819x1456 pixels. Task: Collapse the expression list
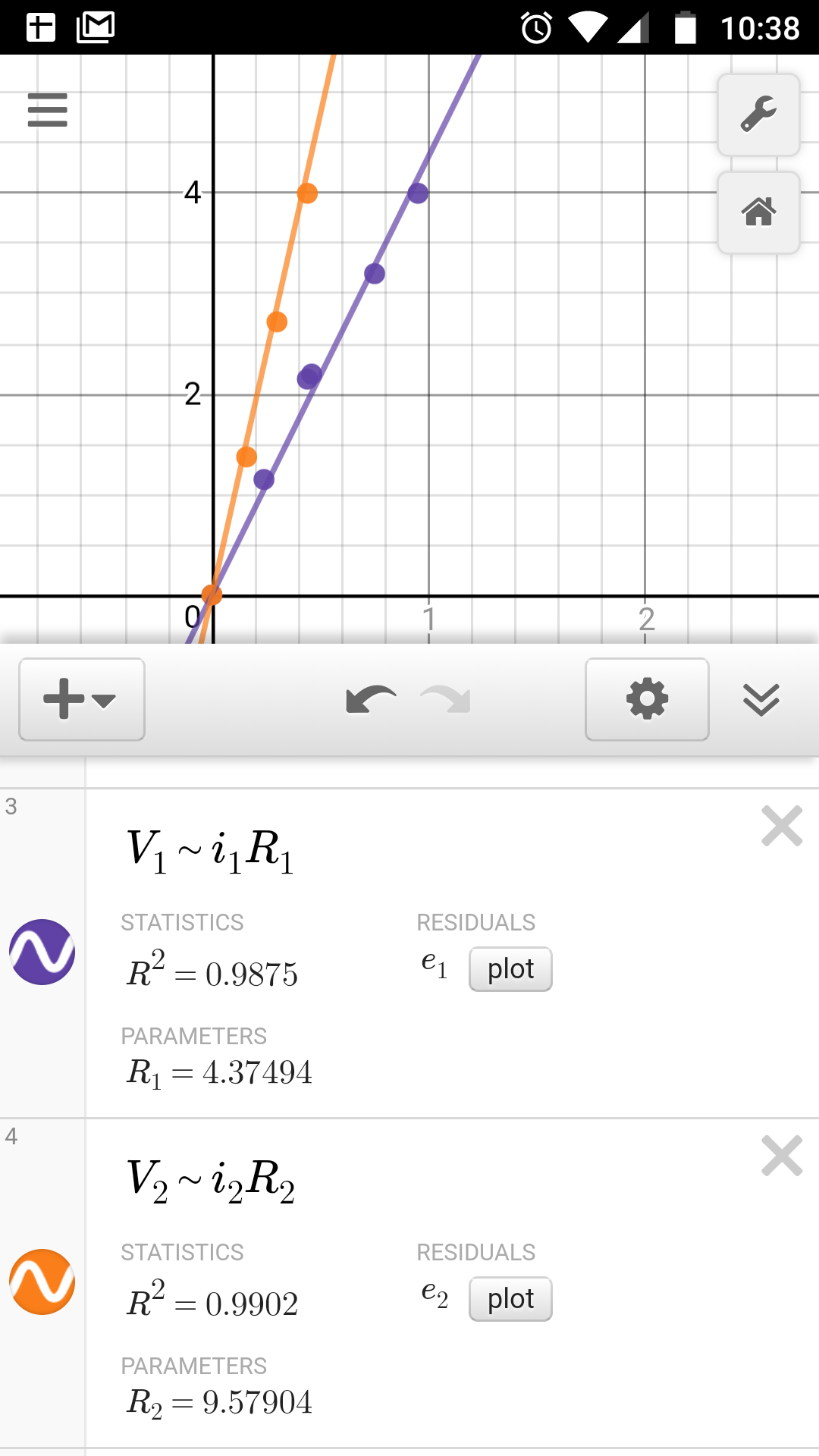[x=761, y=699]
